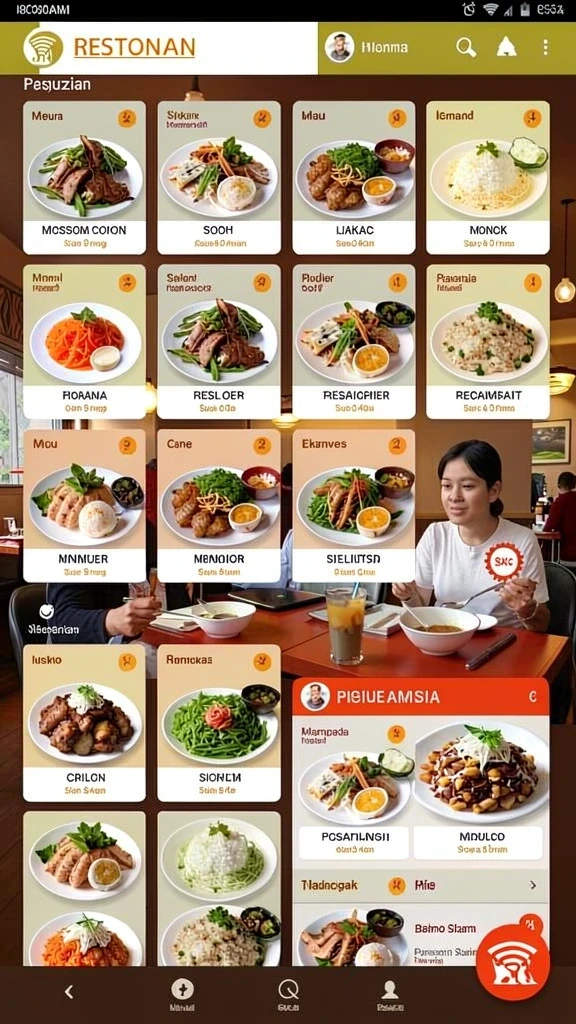Select the SIELIUTSD dish card
Screen dimensions: 576x1024
(x=353, y=505)
